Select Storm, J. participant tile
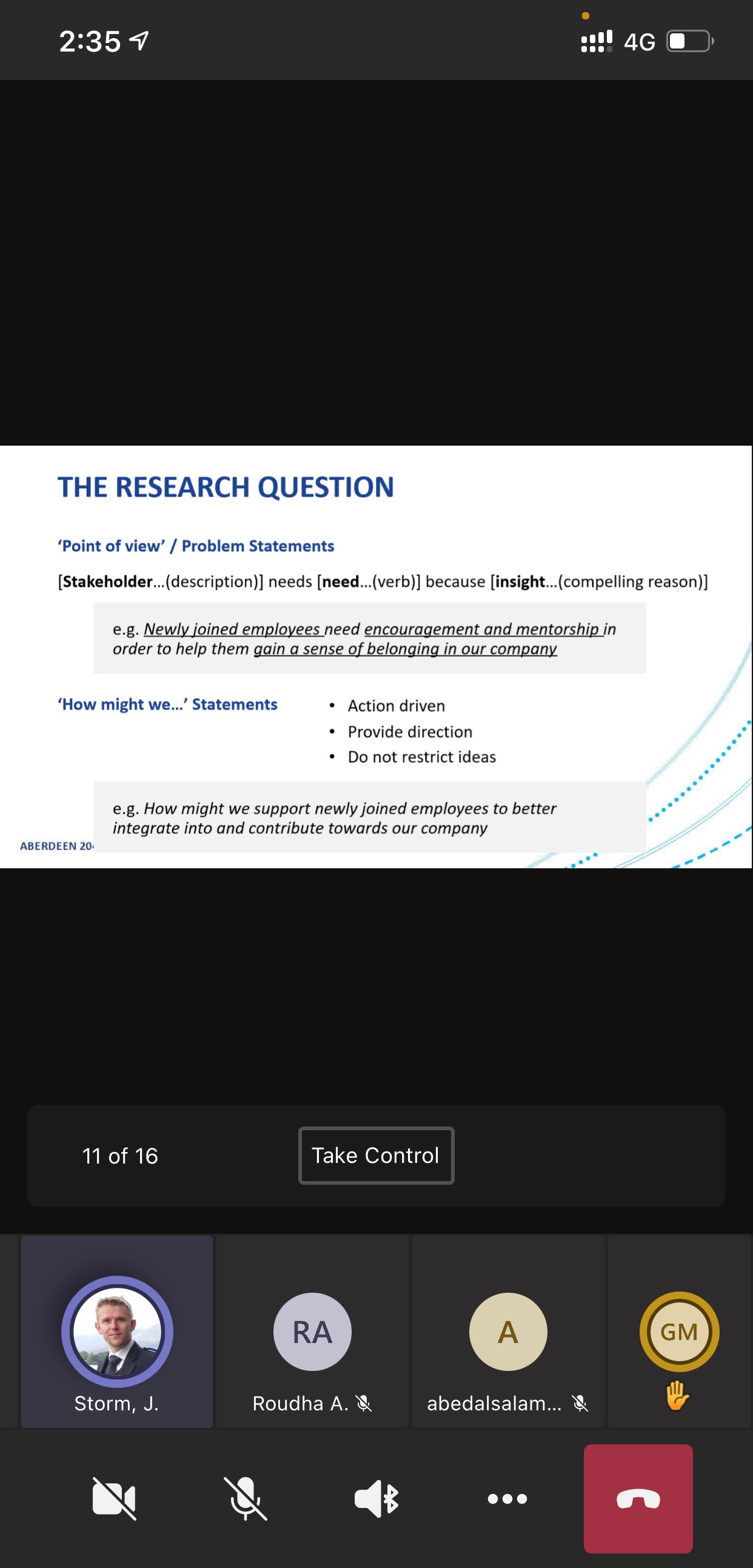 click(117, 1331)
